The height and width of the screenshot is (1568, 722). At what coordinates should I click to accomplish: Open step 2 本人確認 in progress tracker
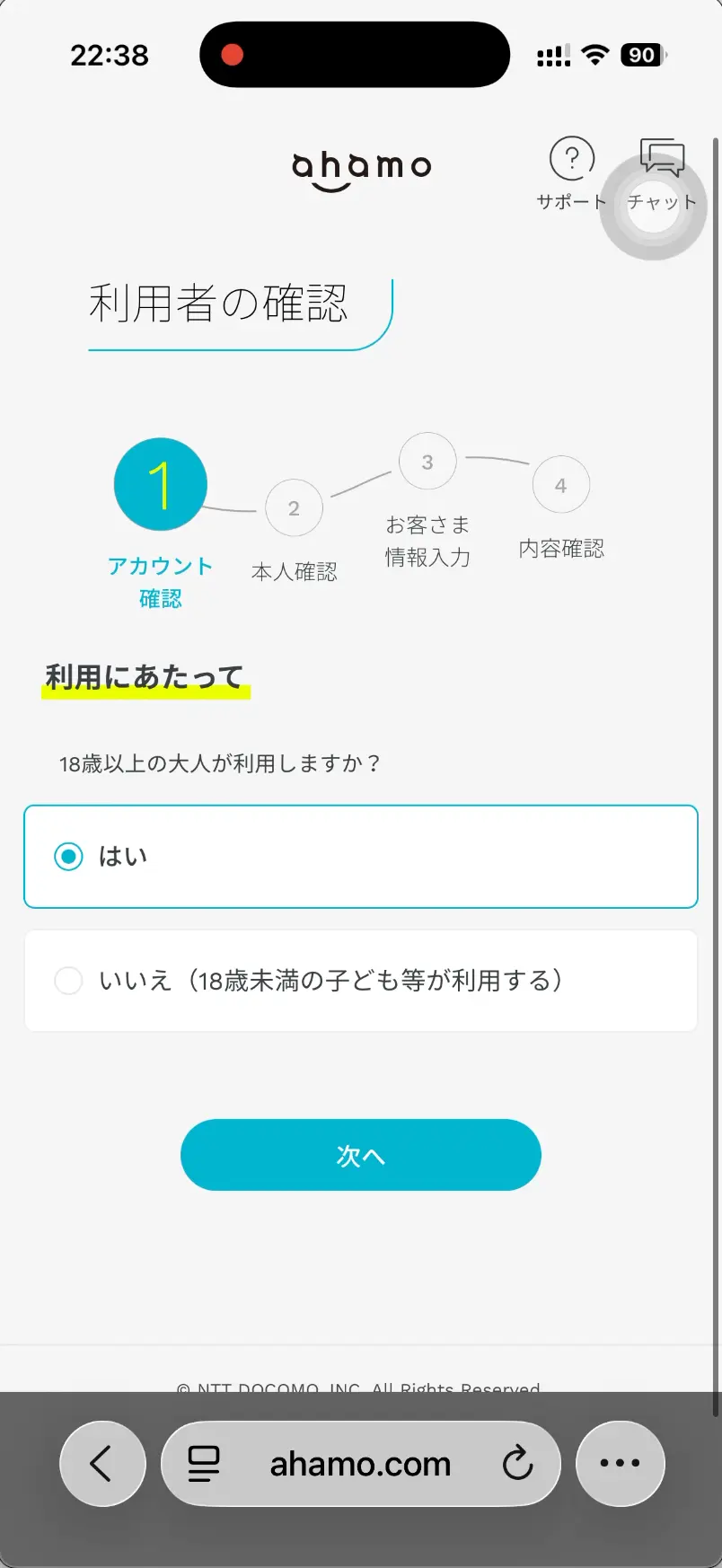[294, 507]
